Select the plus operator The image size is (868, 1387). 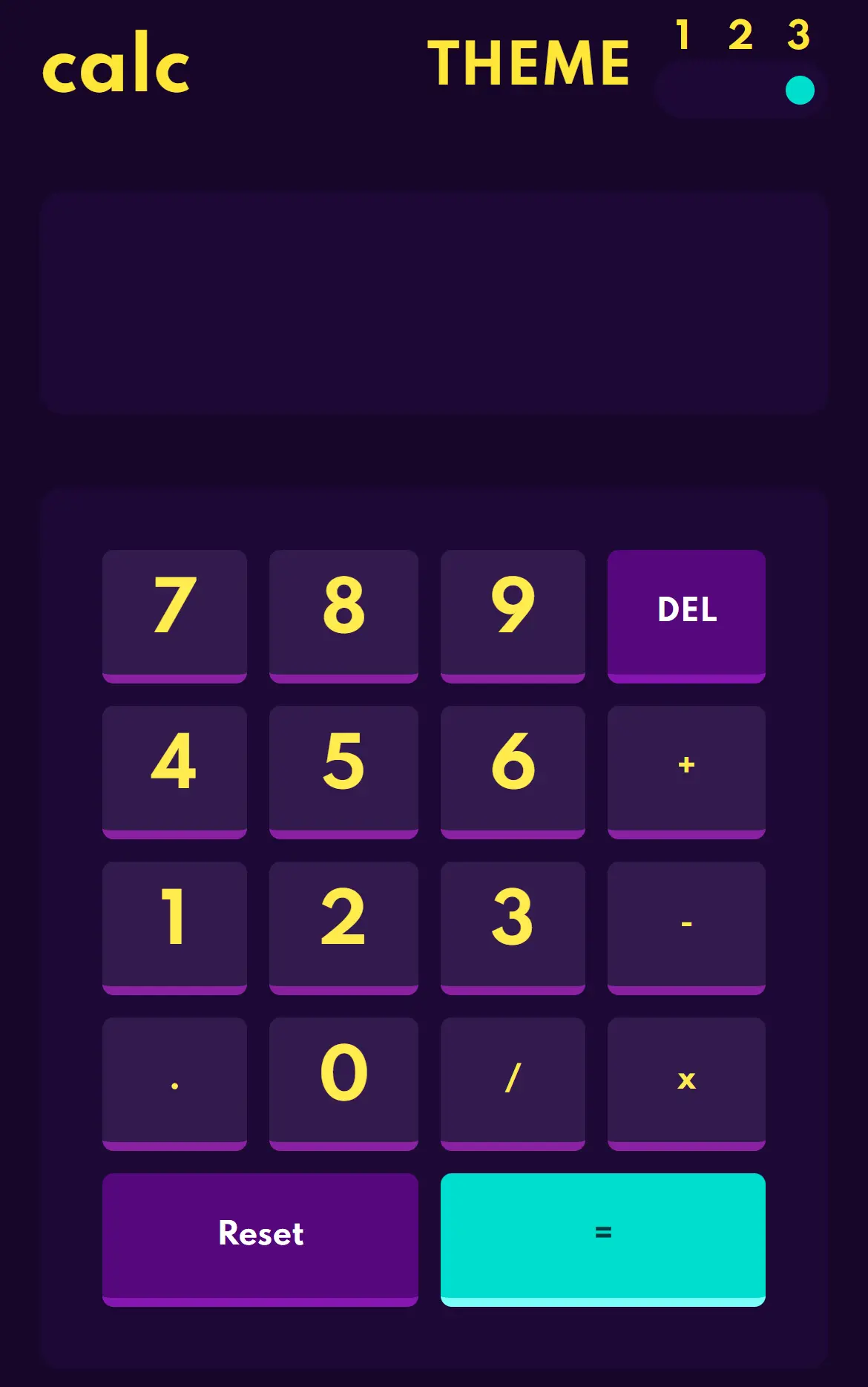coord(686,769)
